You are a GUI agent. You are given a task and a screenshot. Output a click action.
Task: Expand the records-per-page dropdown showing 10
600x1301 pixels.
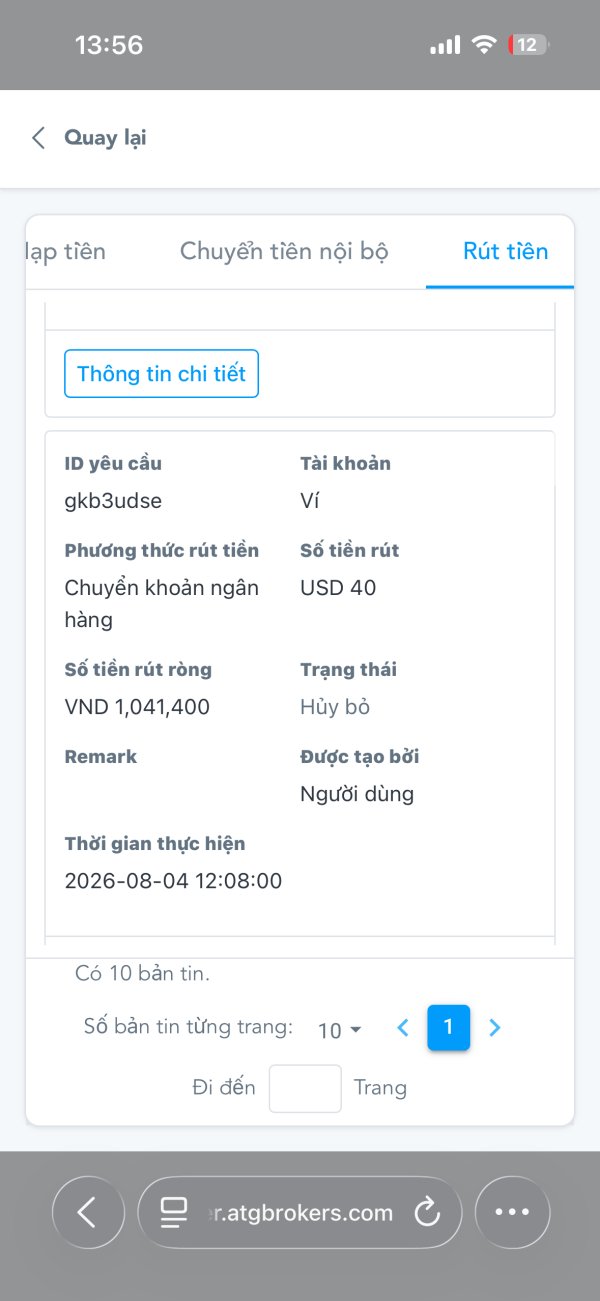(x=339, y=1030)
